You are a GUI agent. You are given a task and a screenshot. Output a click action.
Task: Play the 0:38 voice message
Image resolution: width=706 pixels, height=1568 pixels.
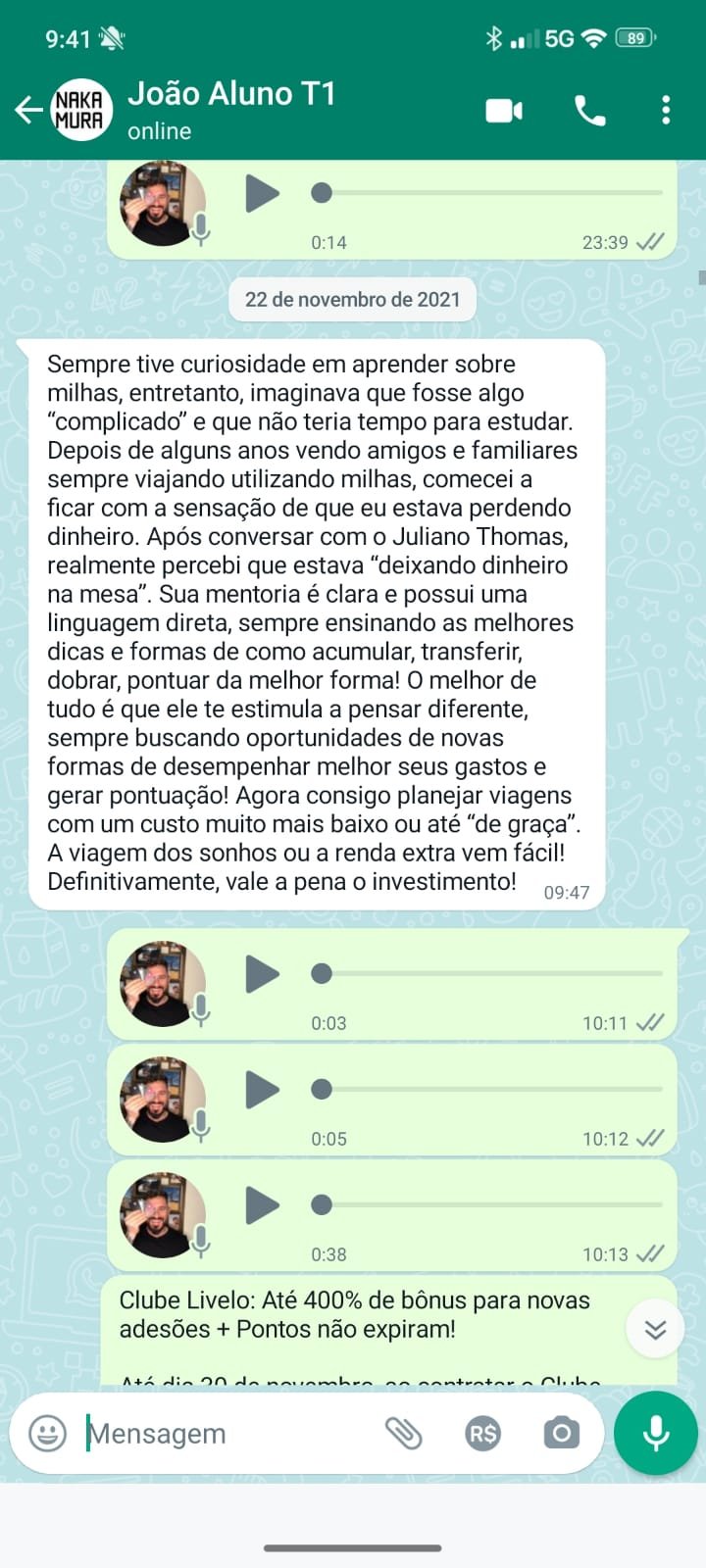click(x=262, y=1205)
